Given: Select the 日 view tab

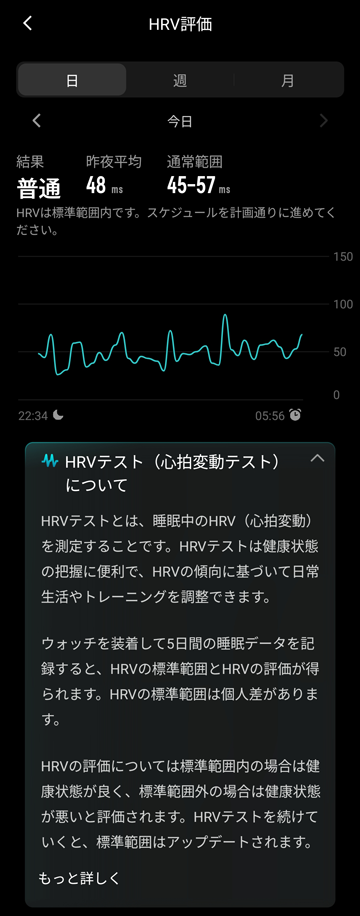Looking at the screenshot, I should pos(72,80).
